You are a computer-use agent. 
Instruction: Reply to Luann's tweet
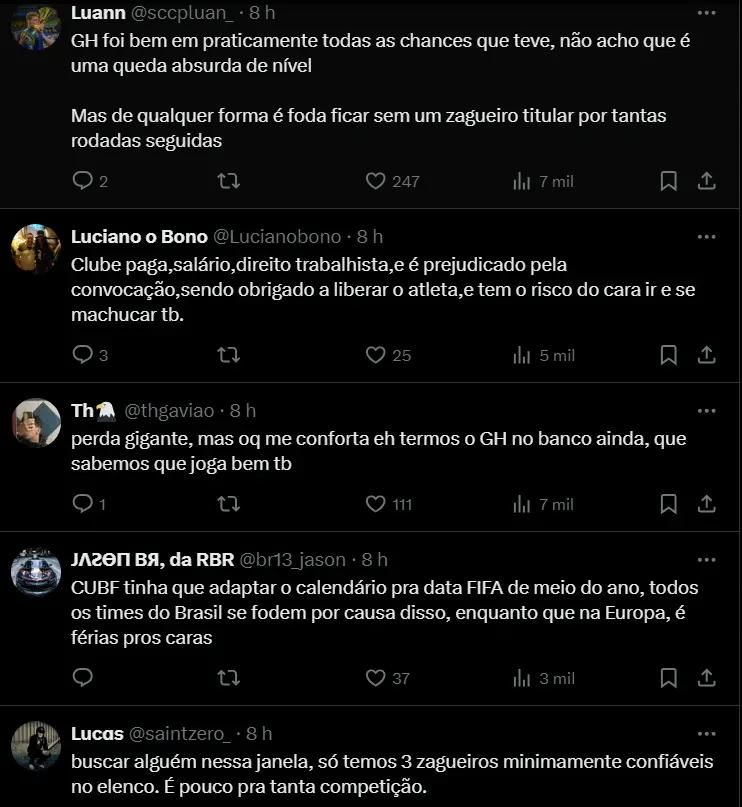(83, 181)
